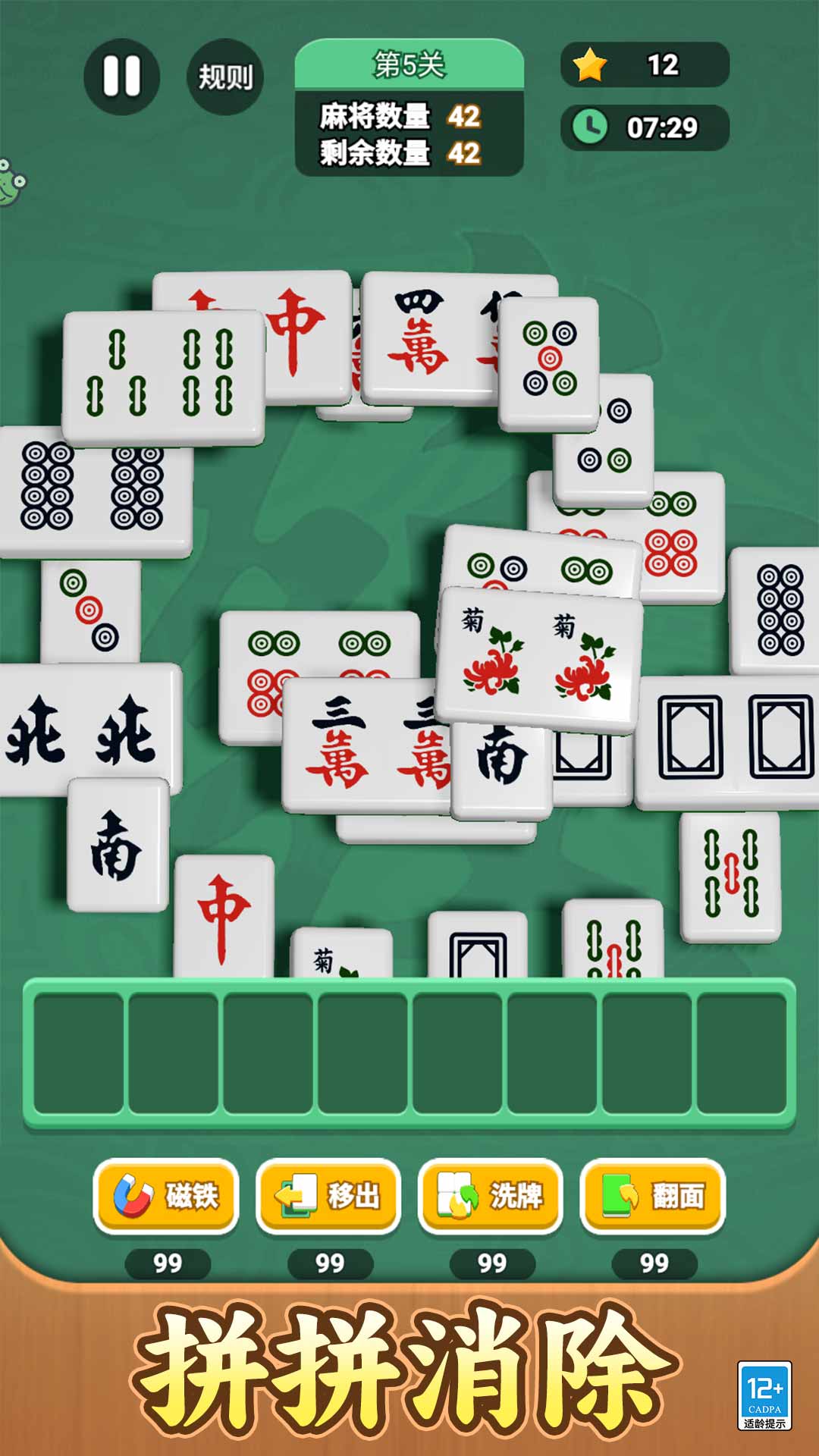
Task: Shuffle tiles with 洗牌
Action: pyautogui.click(x=491, y=1196)
